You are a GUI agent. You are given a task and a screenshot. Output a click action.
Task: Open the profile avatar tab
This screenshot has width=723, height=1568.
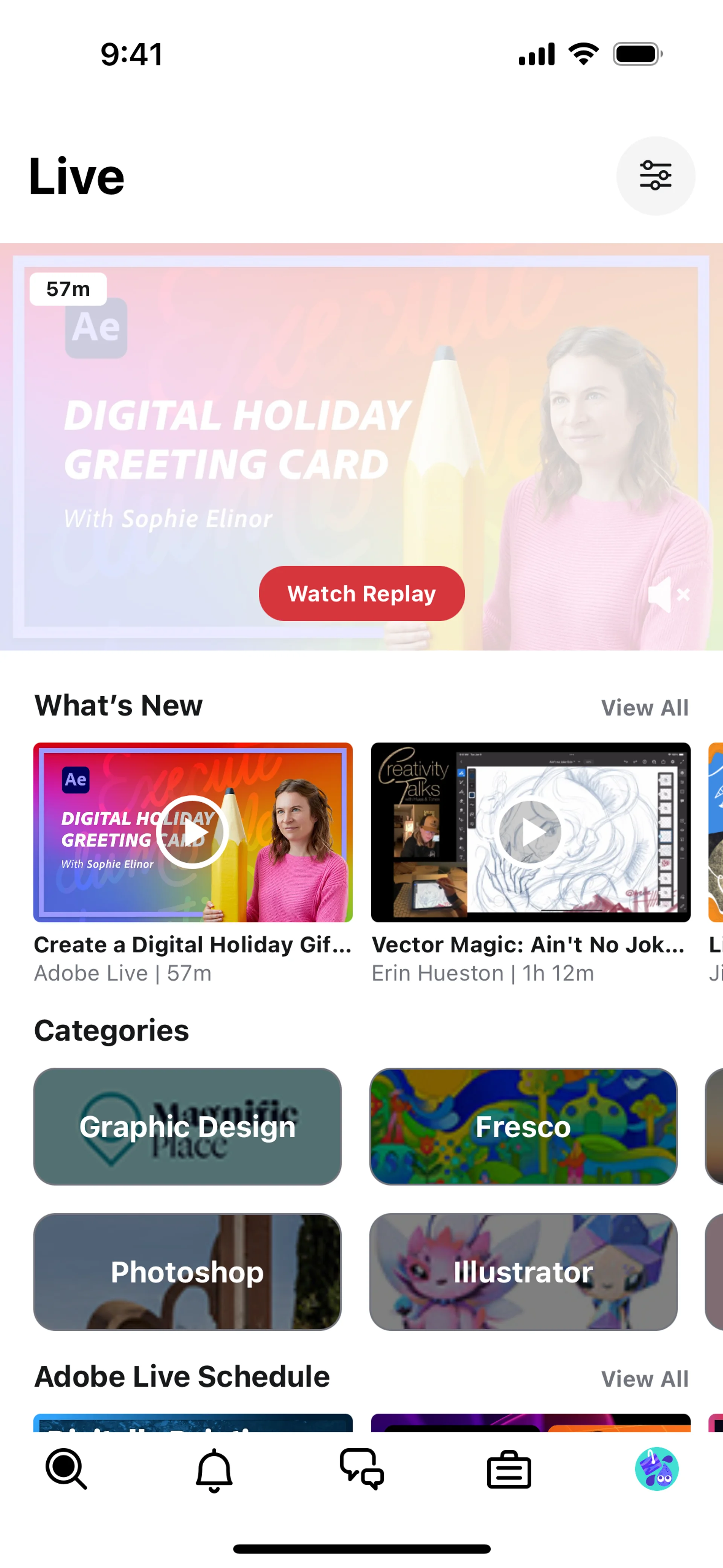point(657,1469)
